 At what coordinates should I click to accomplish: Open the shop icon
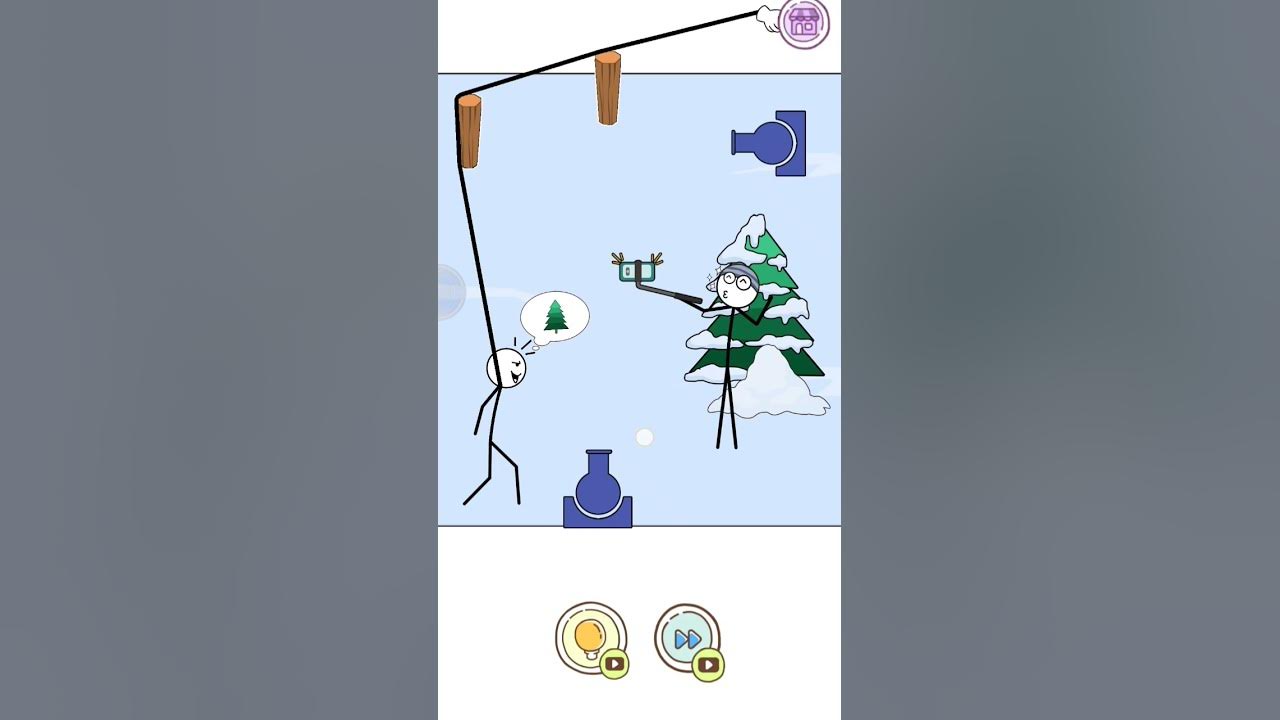tap(804, 23)
